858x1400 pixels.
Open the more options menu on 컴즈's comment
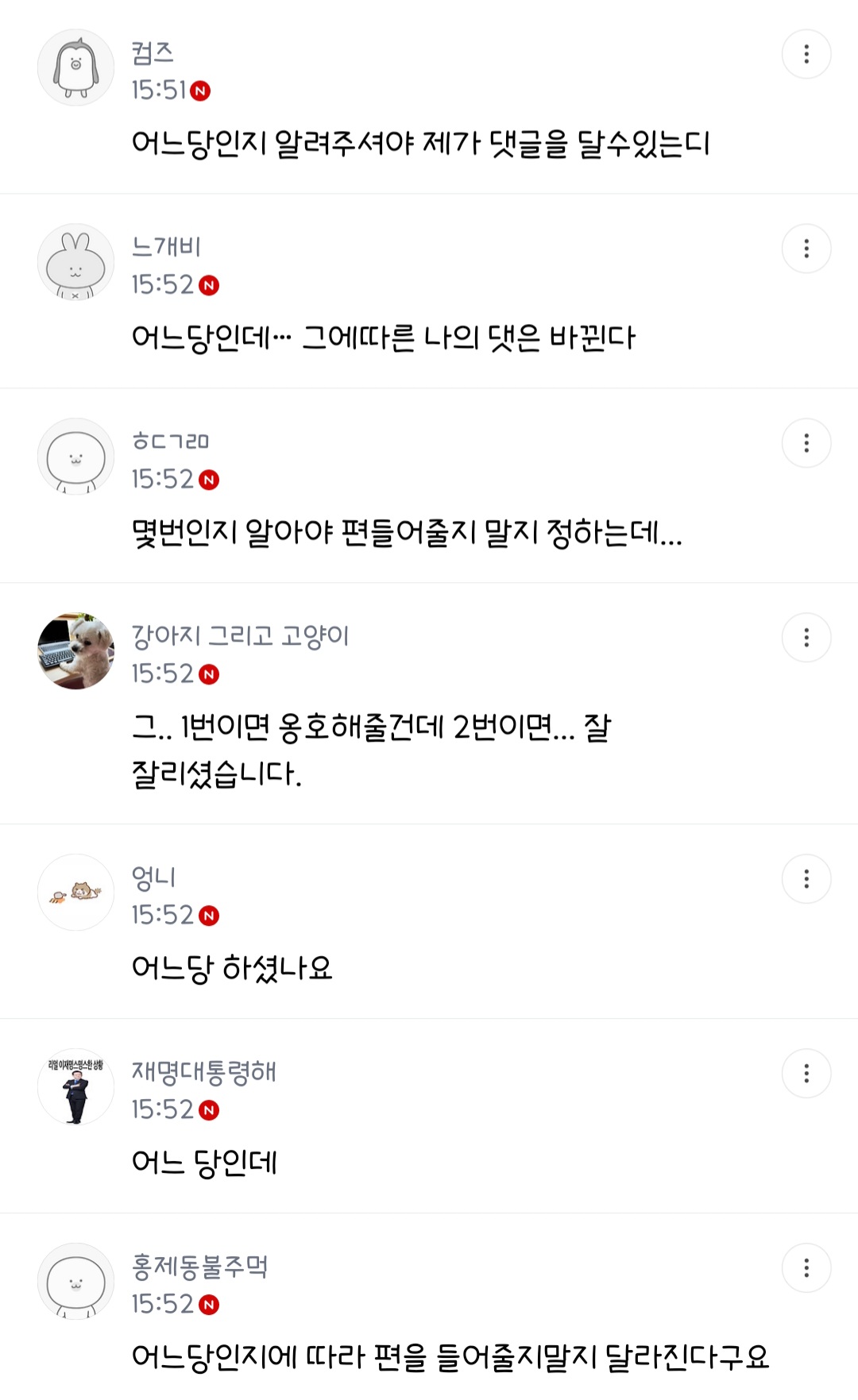click(x=806, y=54)
